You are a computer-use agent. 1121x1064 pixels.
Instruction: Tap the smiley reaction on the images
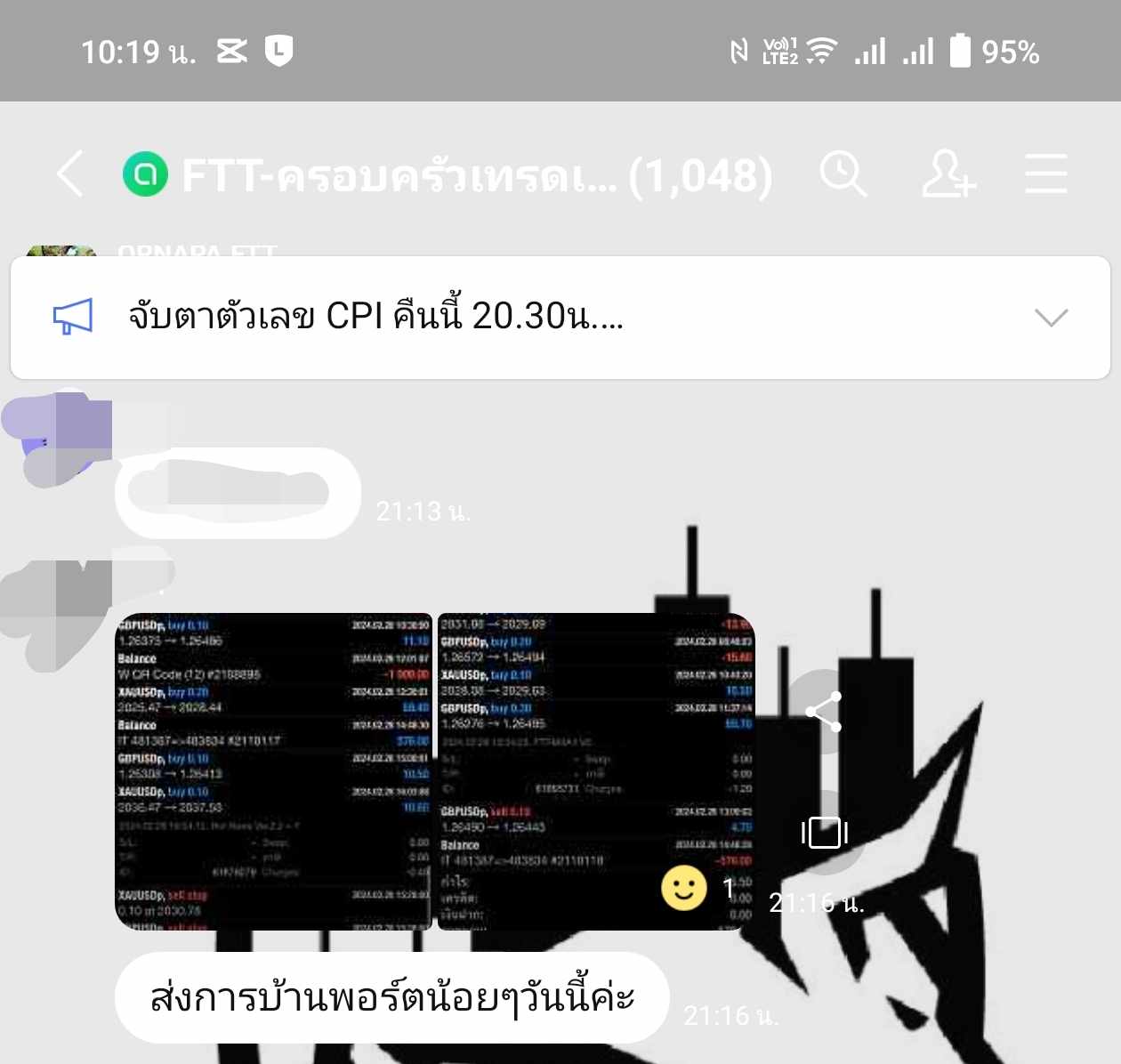coord(683,888)
